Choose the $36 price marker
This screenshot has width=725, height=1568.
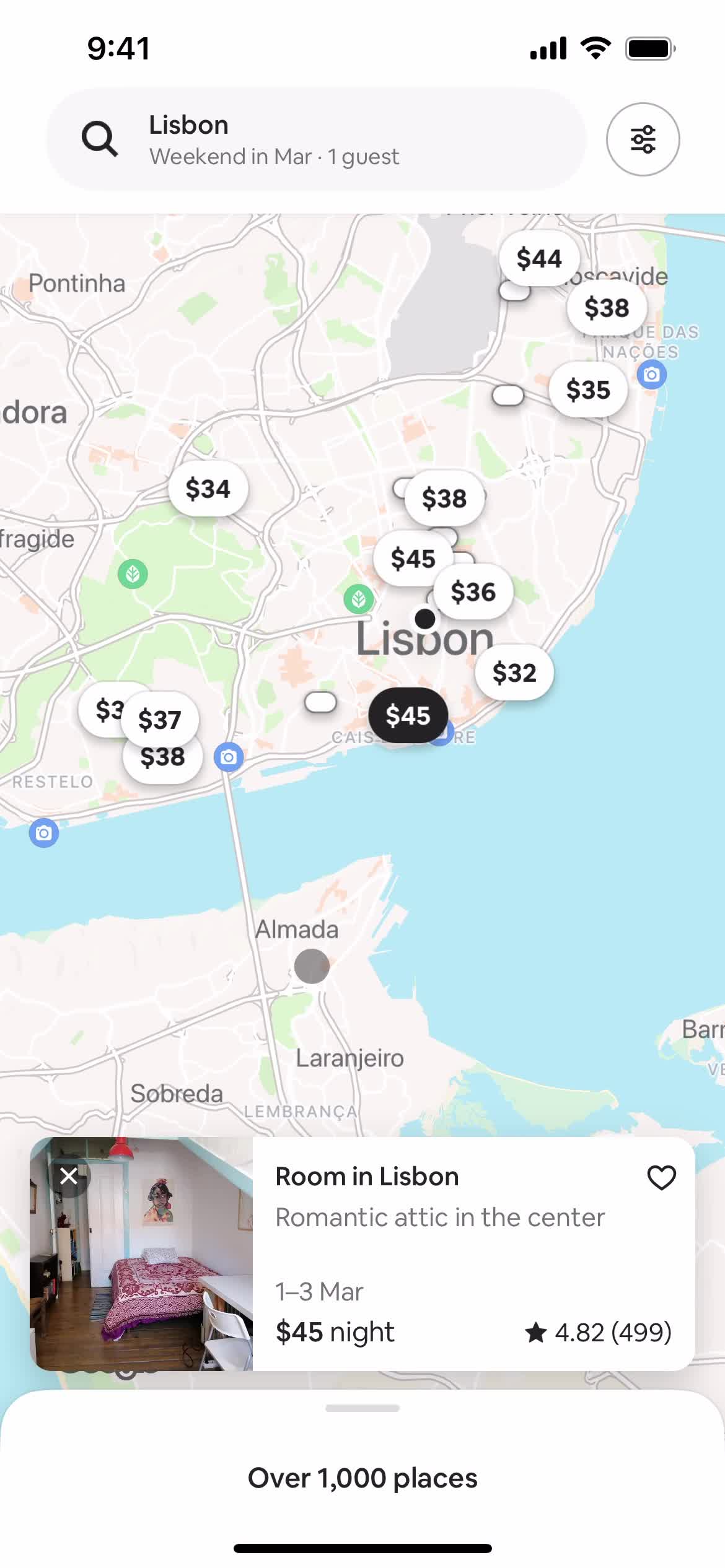coord(473,592)
